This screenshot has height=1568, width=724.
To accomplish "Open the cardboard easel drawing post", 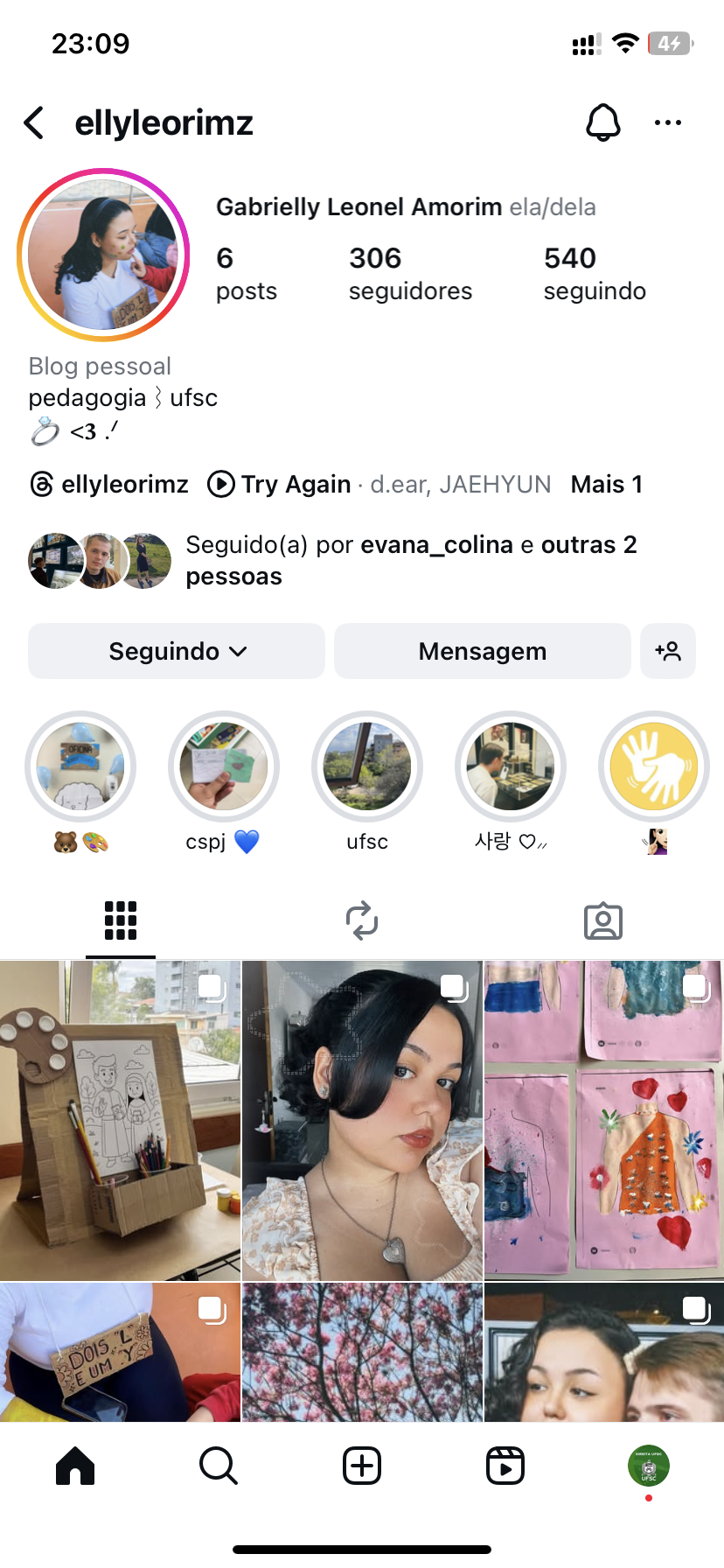I will pyautogui.click(x=120, y=1121).
